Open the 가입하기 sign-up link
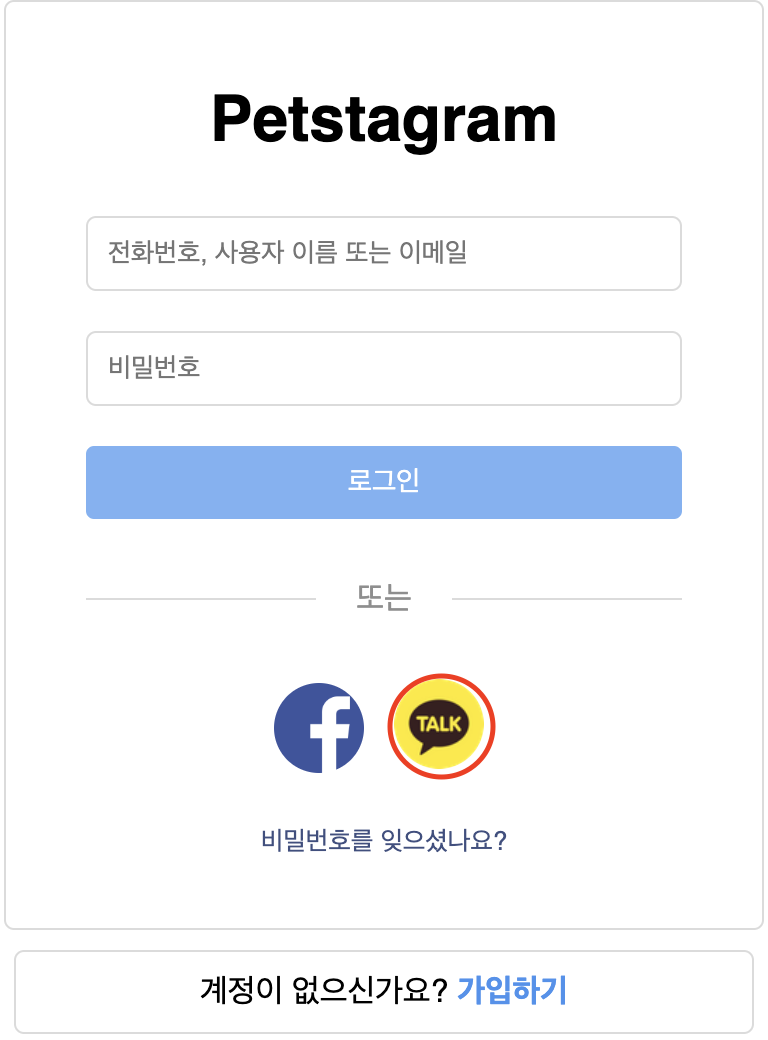This screenshot has width=768, height=1040. pos(512,991)
